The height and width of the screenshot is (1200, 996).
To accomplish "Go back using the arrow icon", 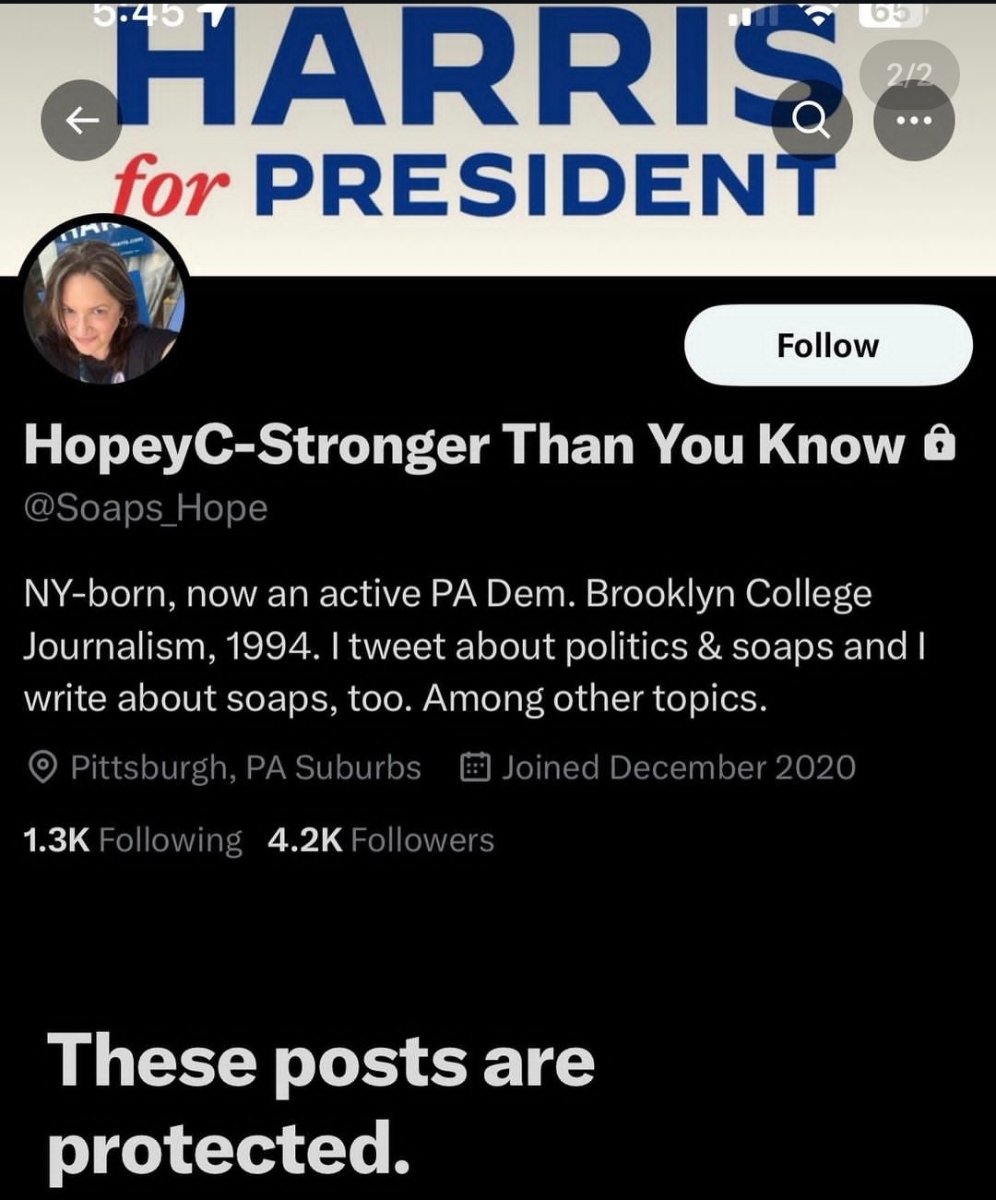I will click(81, 121).
